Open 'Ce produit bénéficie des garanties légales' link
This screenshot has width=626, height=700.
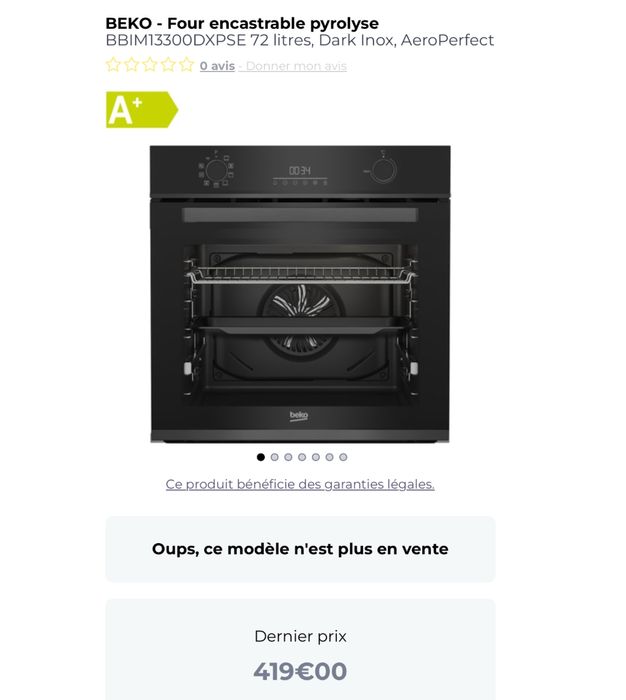(300, 484)
